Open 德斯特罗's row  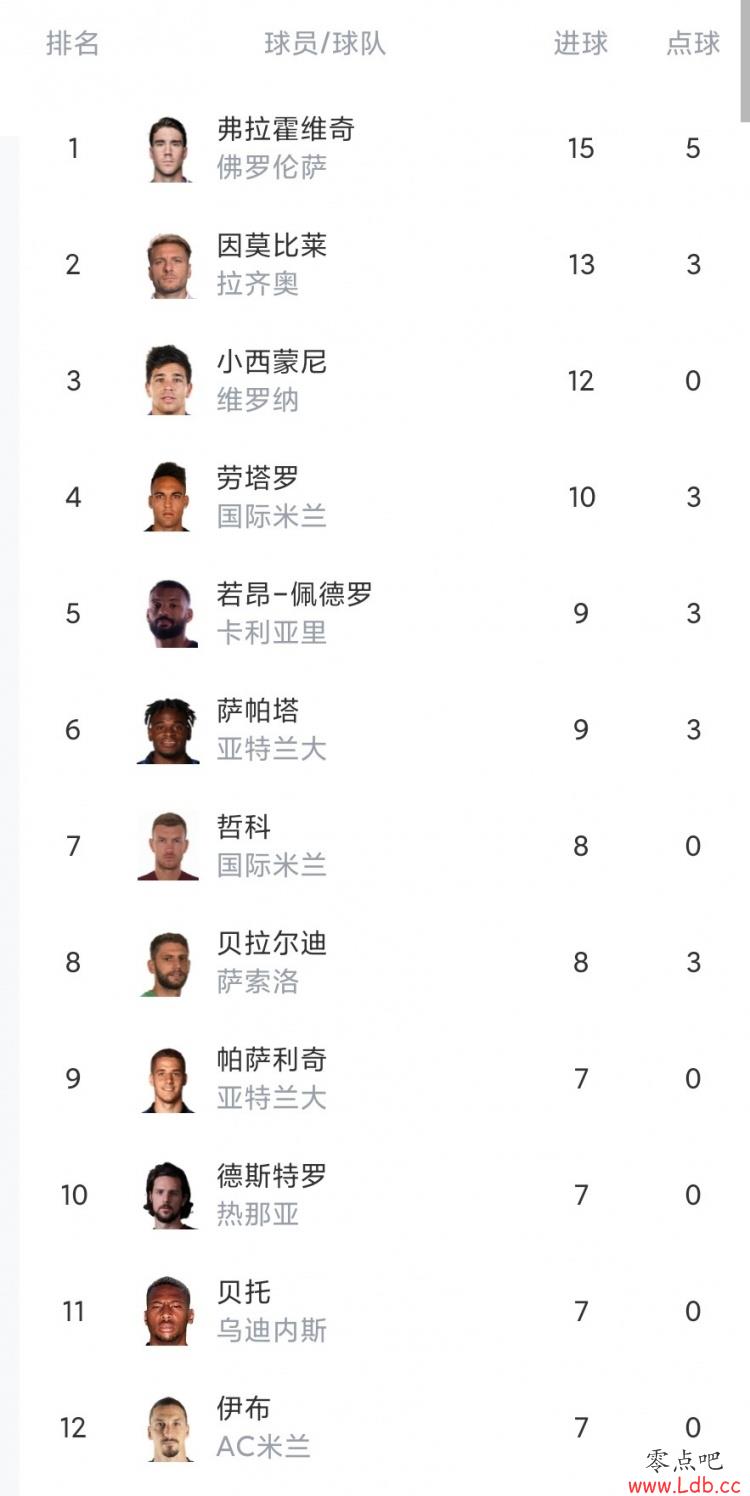coord(384,1195)
